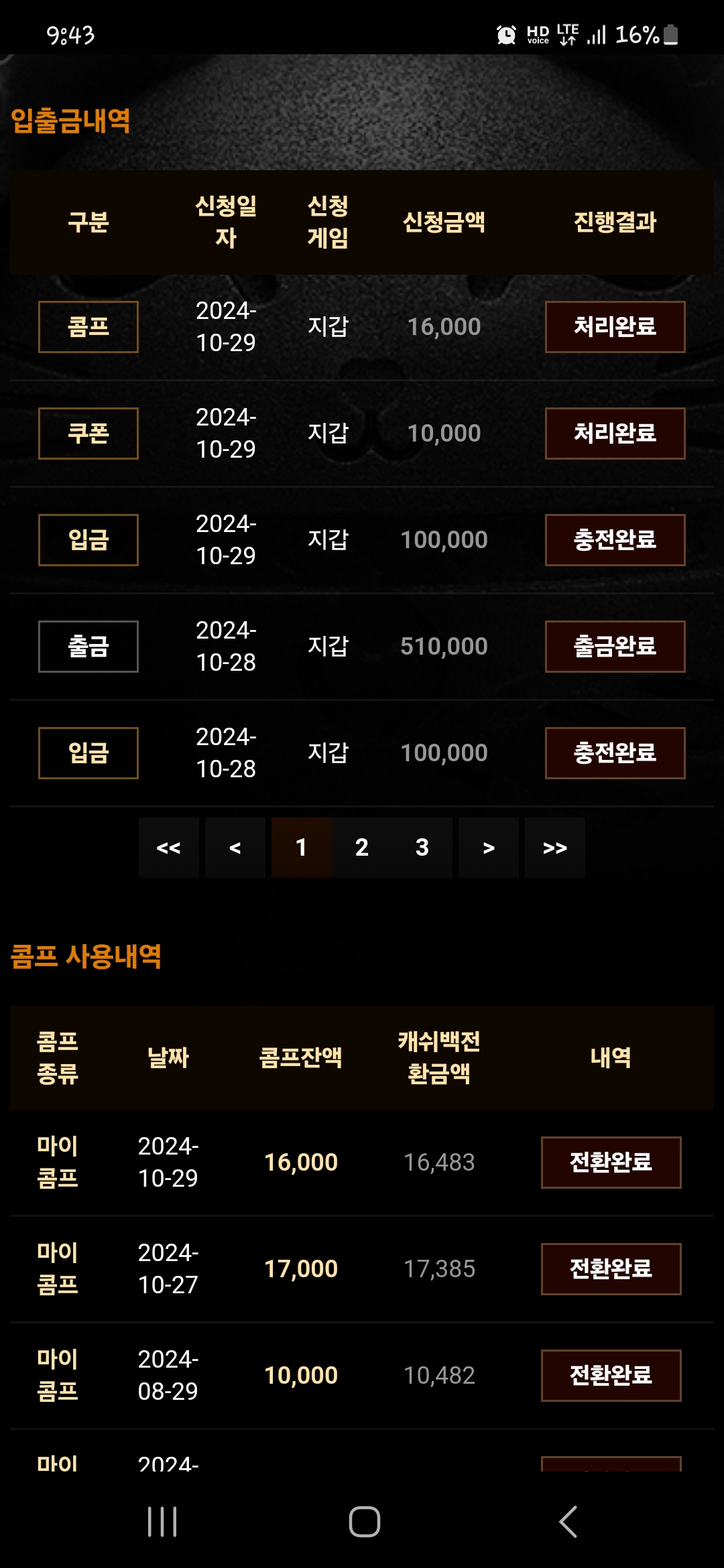Viewport: 724px width, 1568px height.
Task: Jump to first page with <<
Action: (x=168, y=848)
